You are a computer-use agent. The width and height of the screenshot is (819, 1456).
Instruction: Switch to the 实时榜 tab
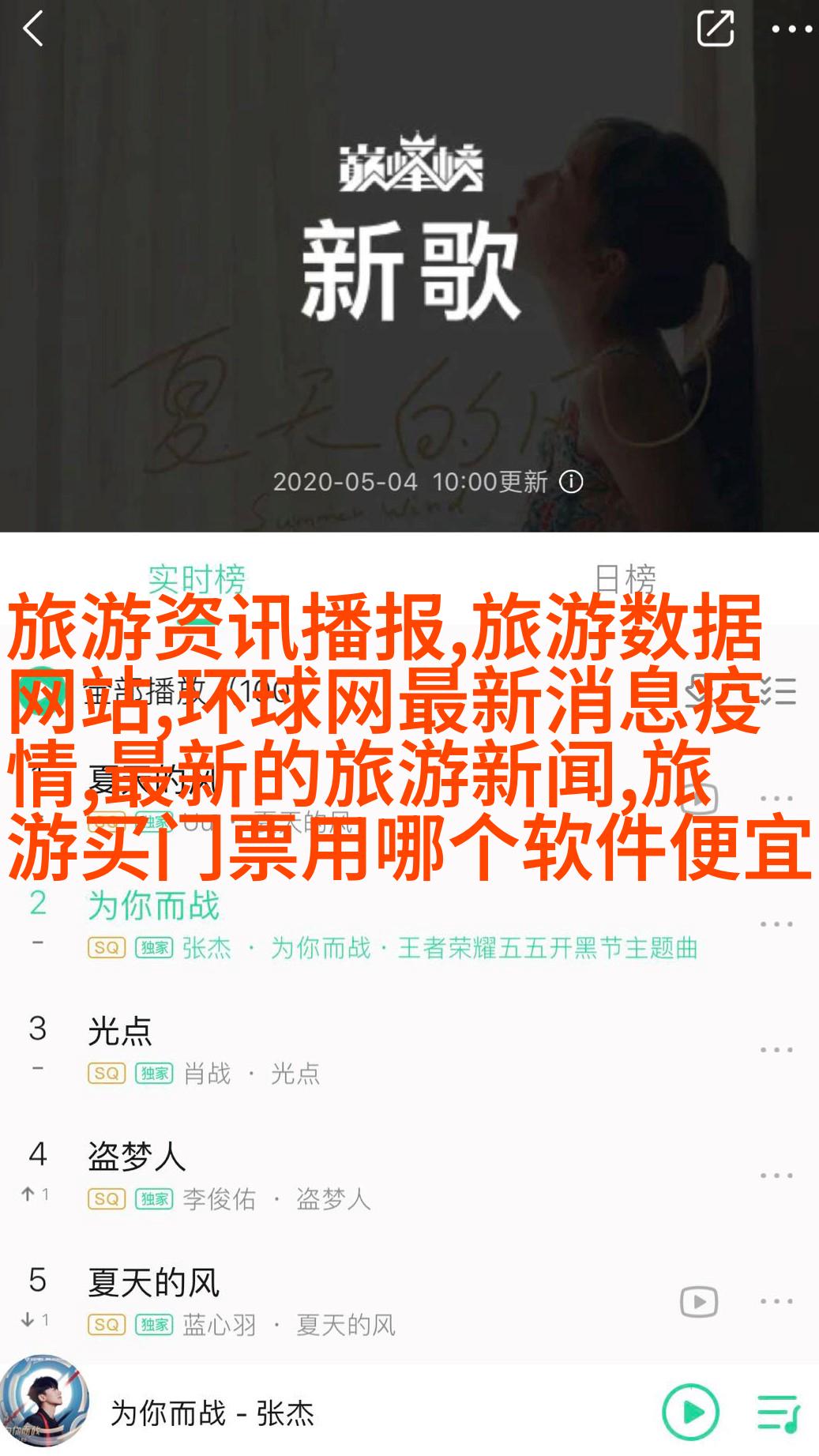click(197, 579)
